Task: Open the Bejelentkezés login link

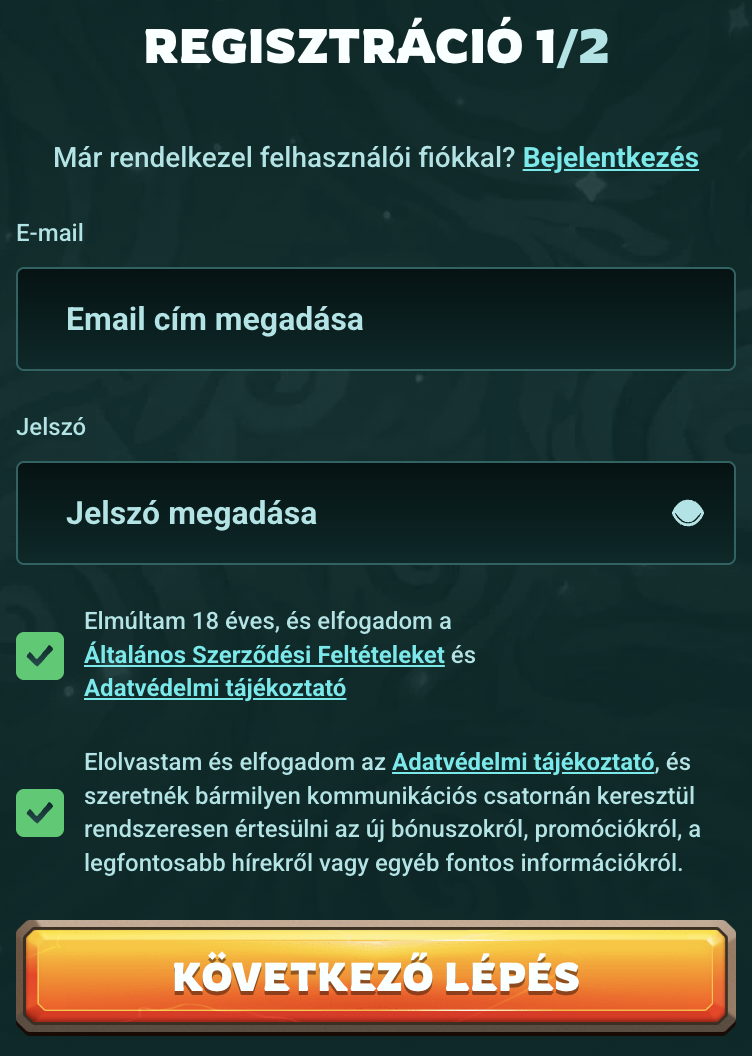Action: [610, 158]
